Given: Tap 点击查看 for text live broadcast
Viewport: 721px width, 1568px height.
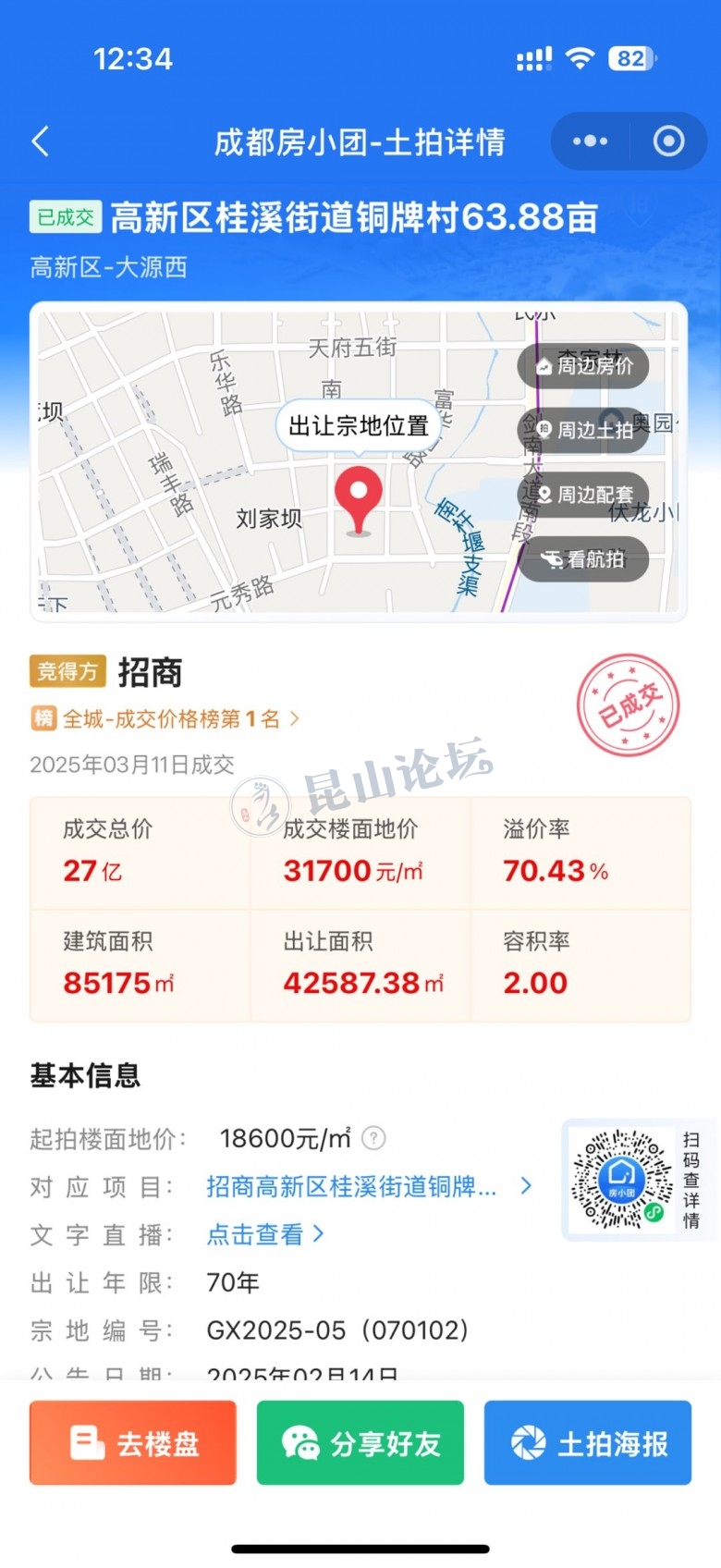Looking at the screenshot, I should 264,1234.
